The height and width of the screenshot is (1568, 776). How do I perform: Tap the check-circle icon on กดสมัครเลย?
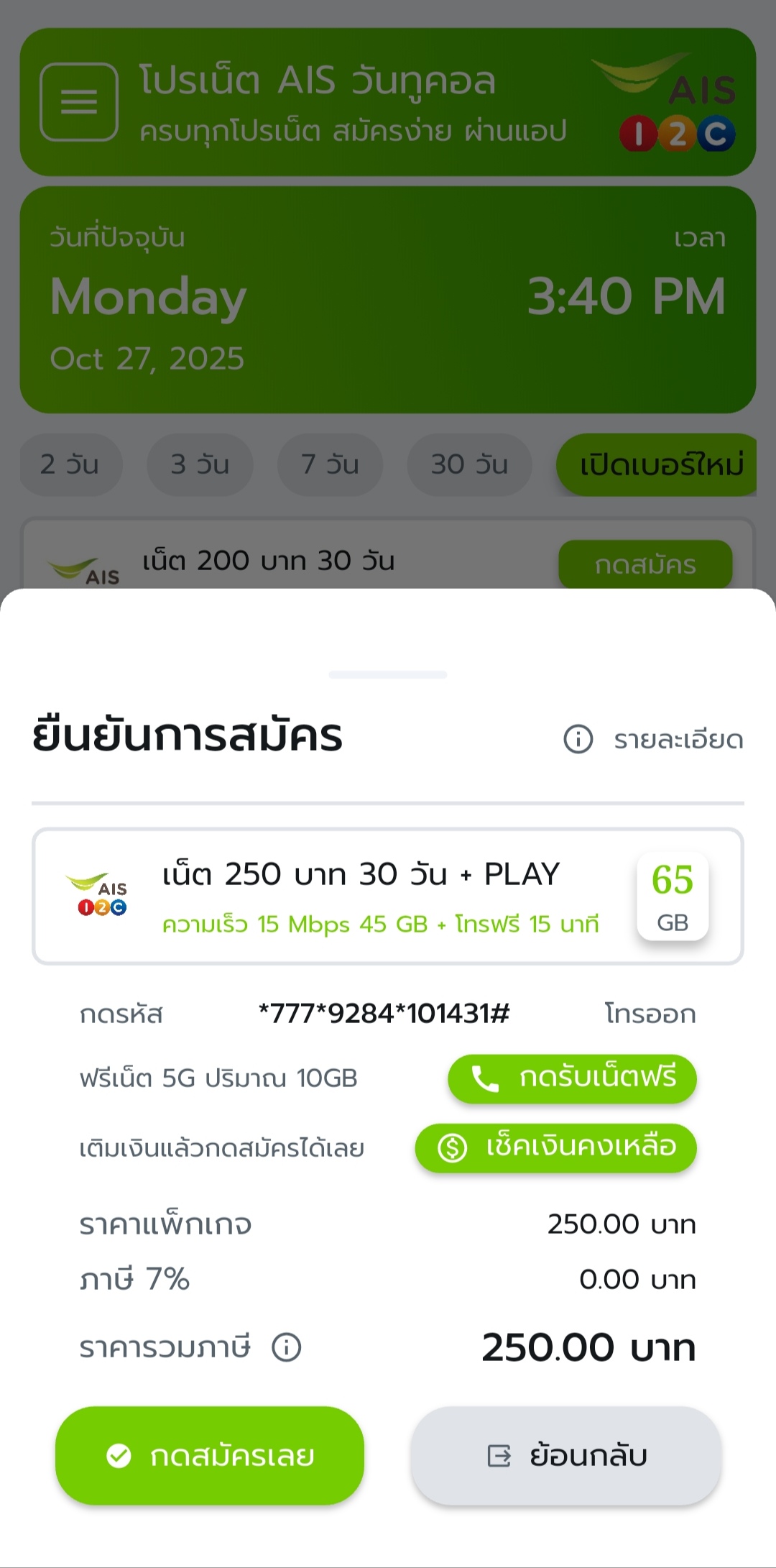[x=117, y=1454]
